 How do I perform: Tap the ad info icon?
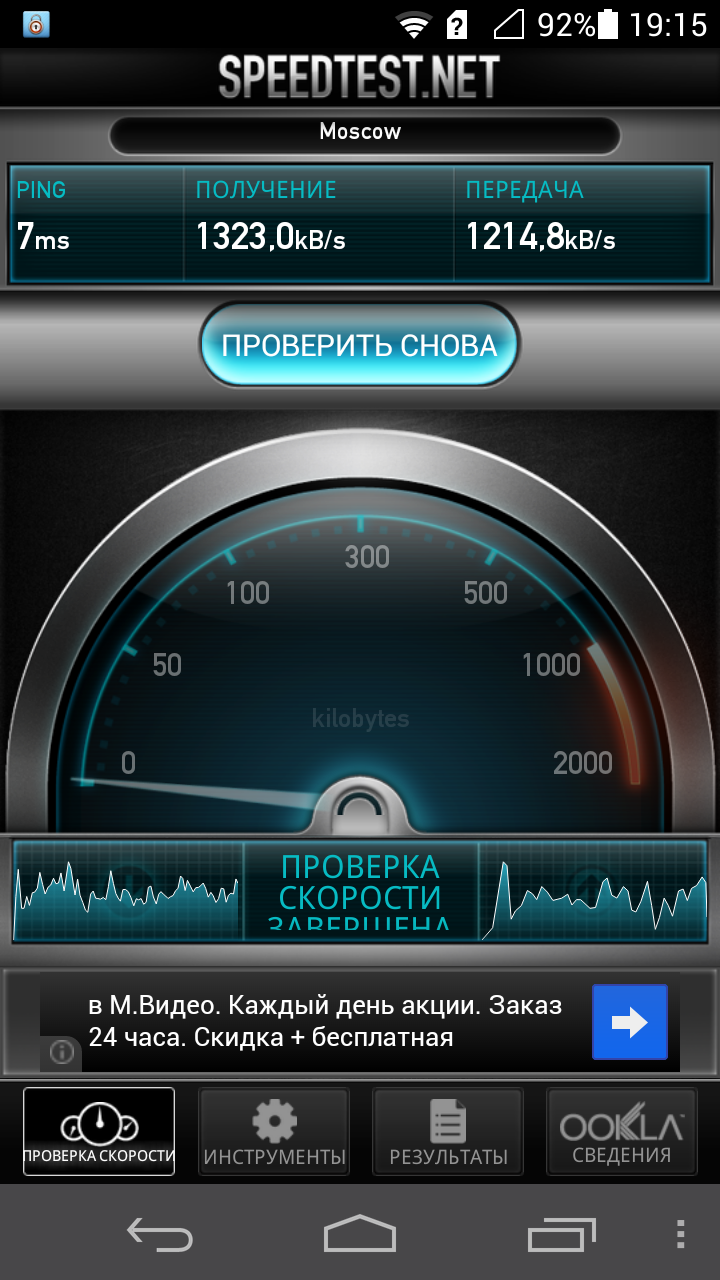point(62,1052)
